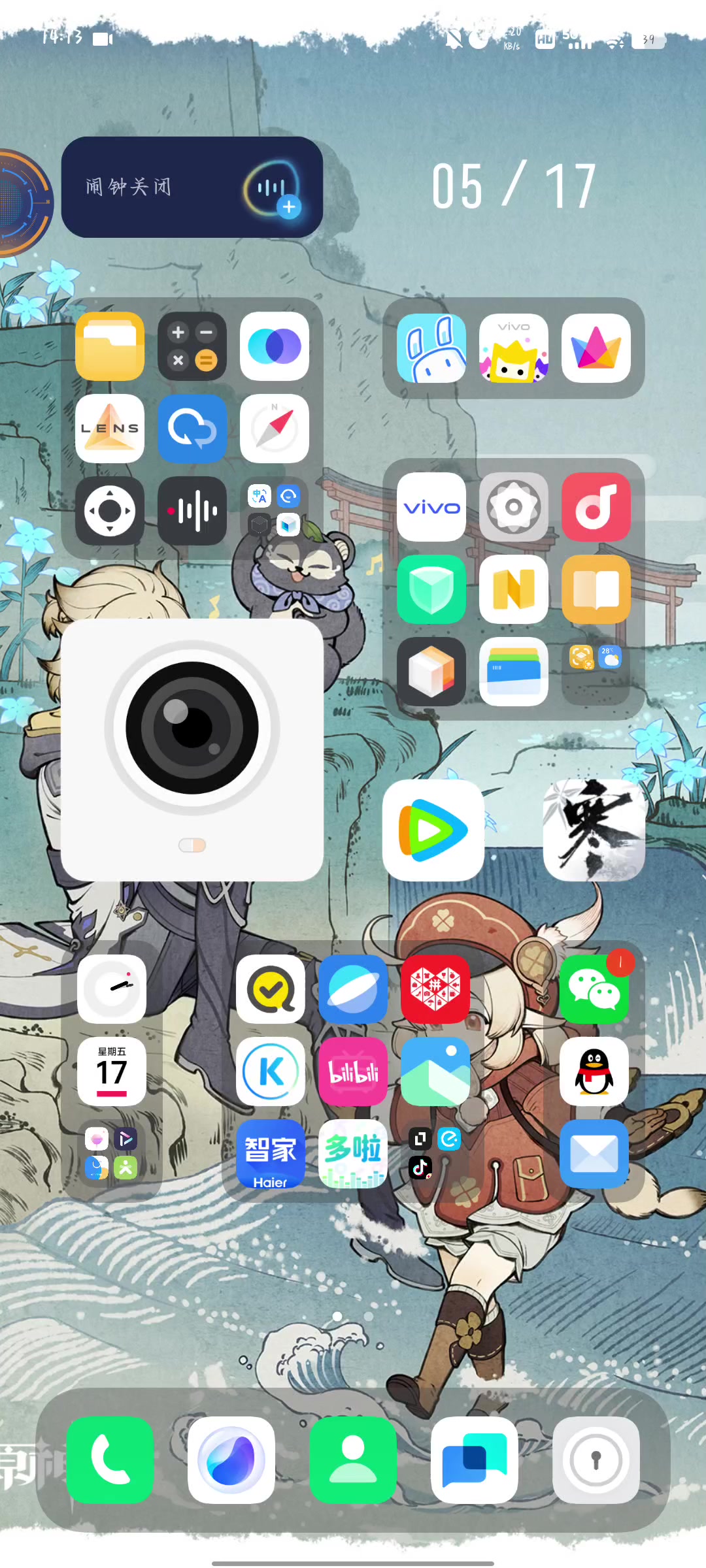The image size is (706, 1568).
Task: Open the sound recorder app
Action: point(192,511)
